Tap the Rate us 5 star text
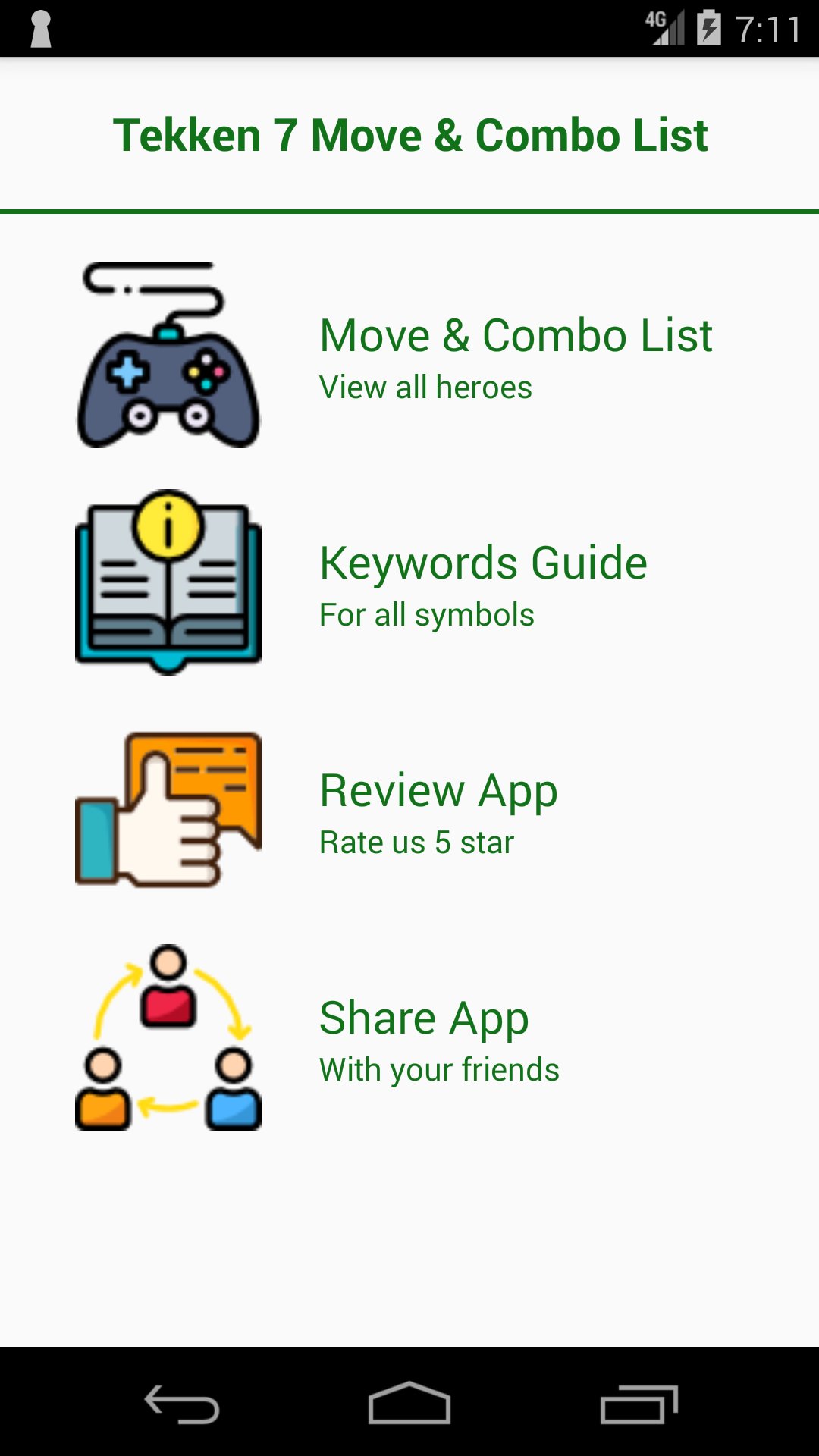819x1456 pixels. pos(416,841)
